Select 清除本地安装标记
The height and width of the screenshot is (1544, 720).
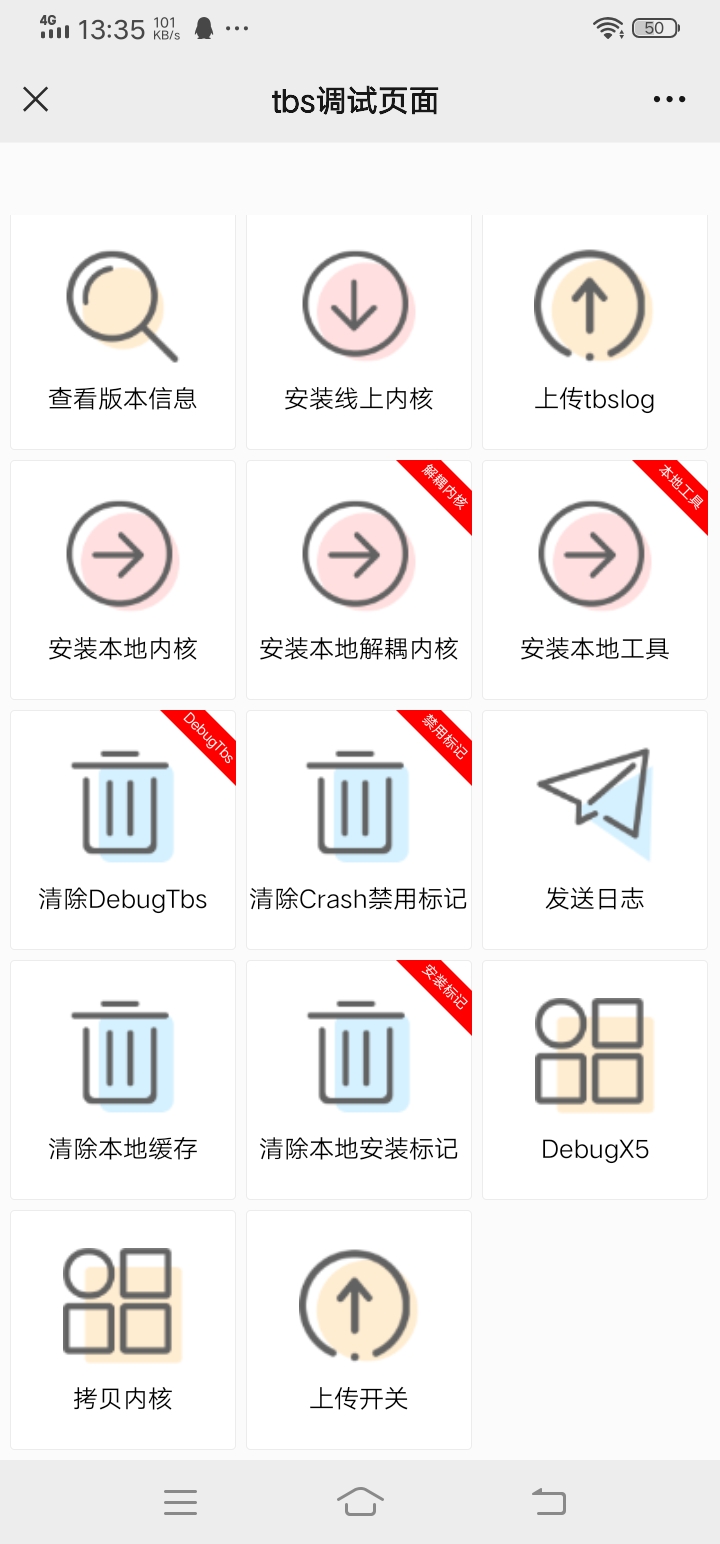tap(359, 1080)
